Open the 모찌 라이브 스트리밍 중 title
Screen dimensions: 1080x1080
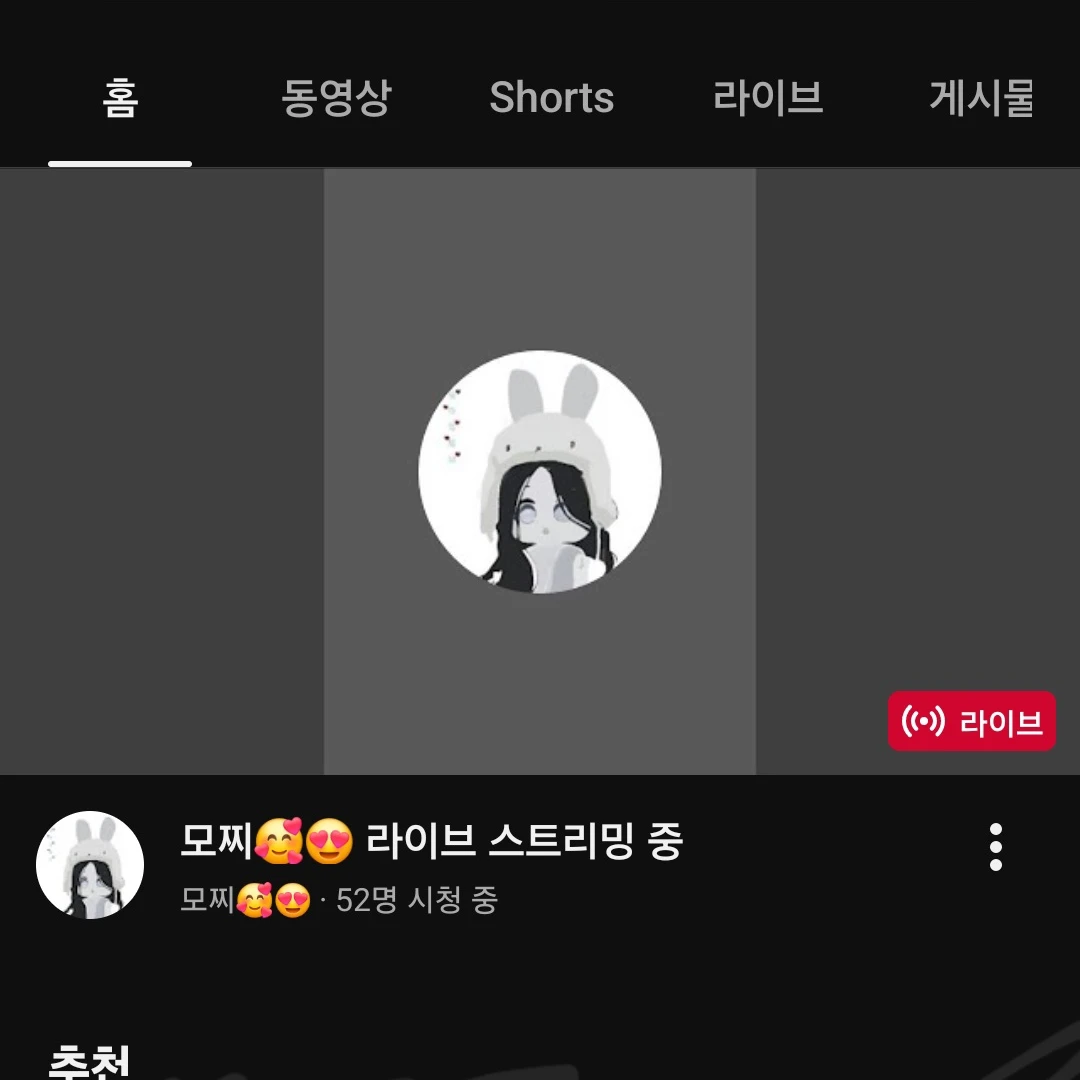tap(431, 842)
